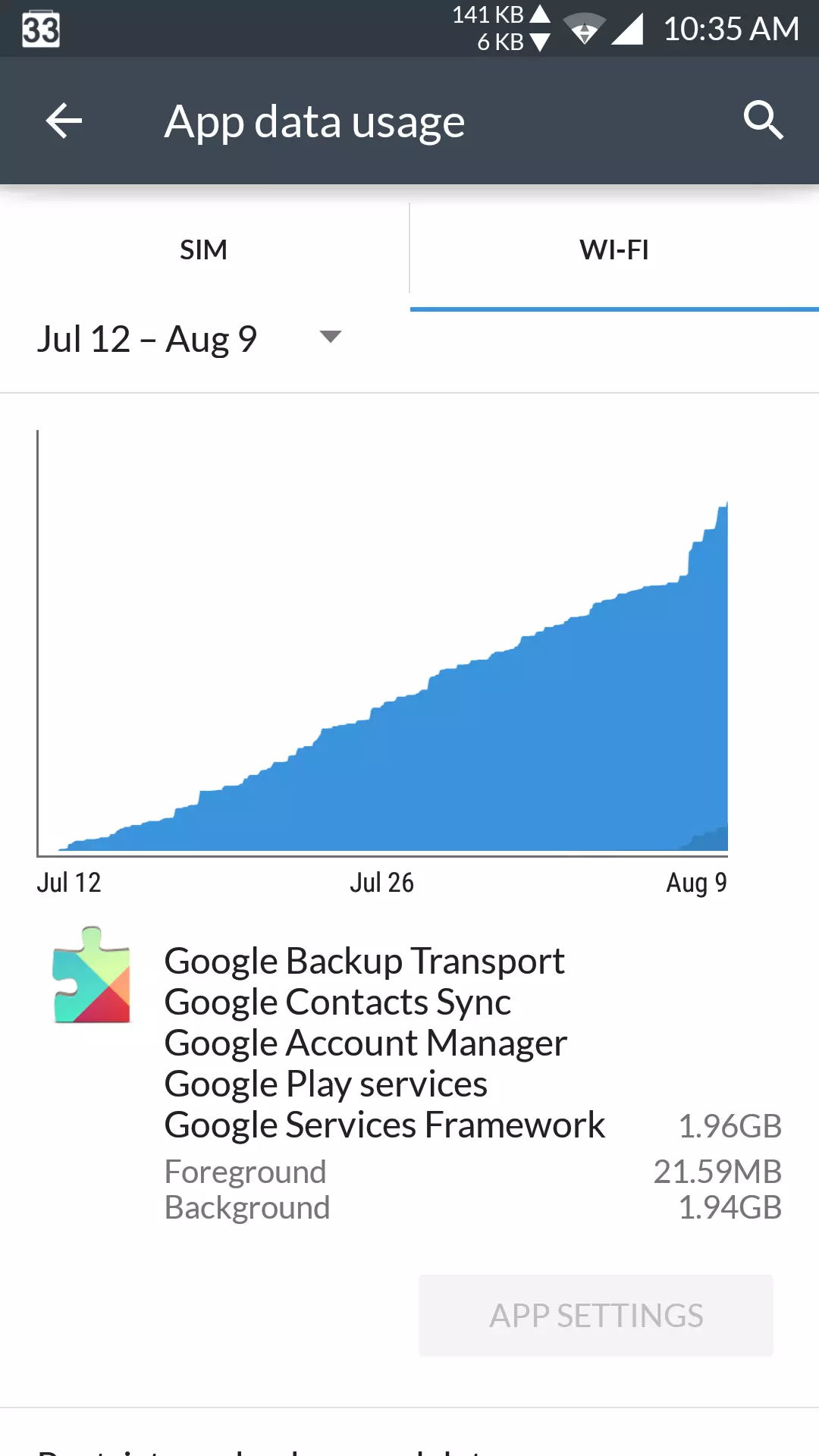Tap the upload indicator showing 141 KB
This screenshot has height=1456, width=819.
(497, 15)
